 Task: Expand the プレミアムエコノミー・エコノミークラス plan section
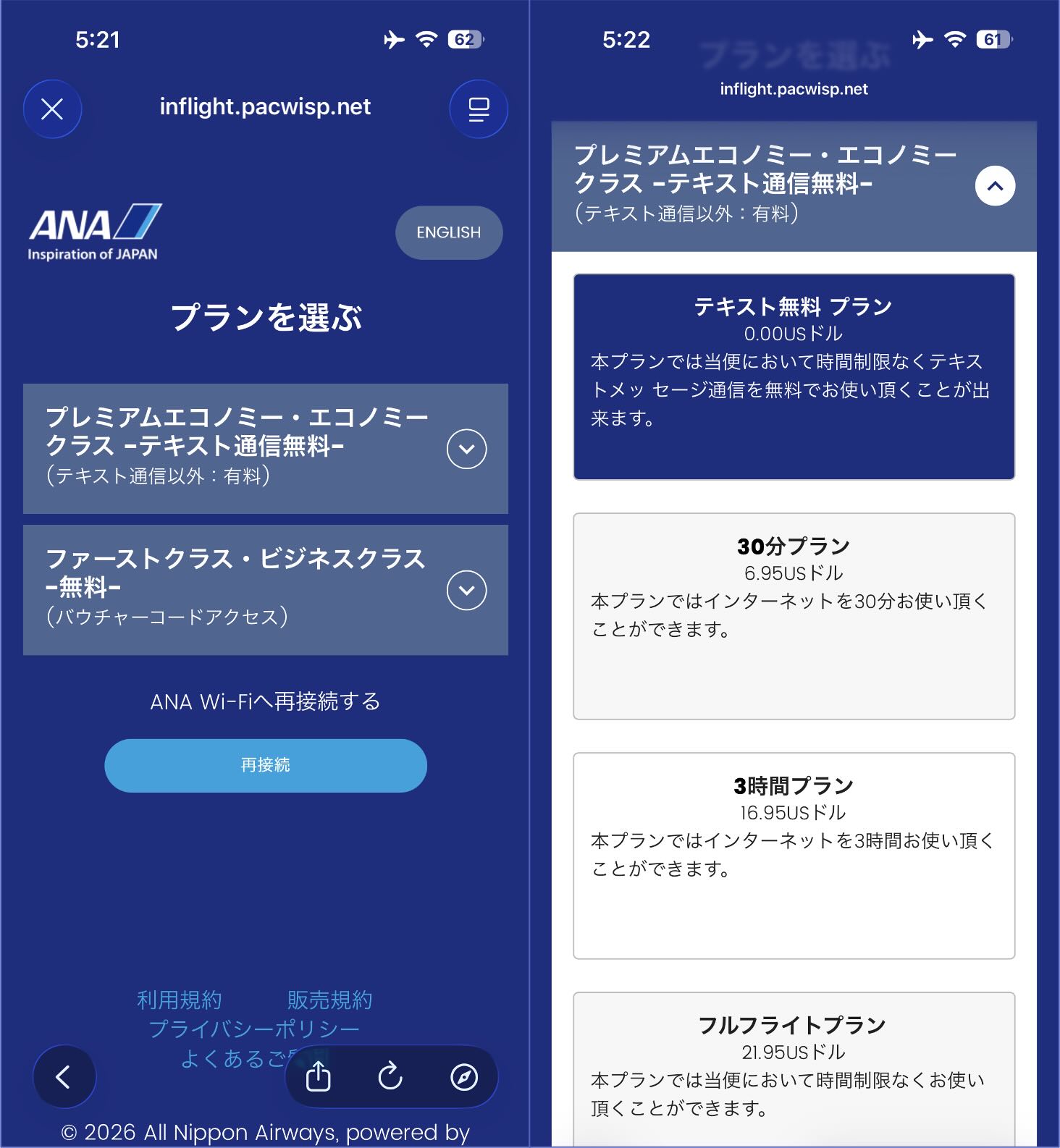466,449
